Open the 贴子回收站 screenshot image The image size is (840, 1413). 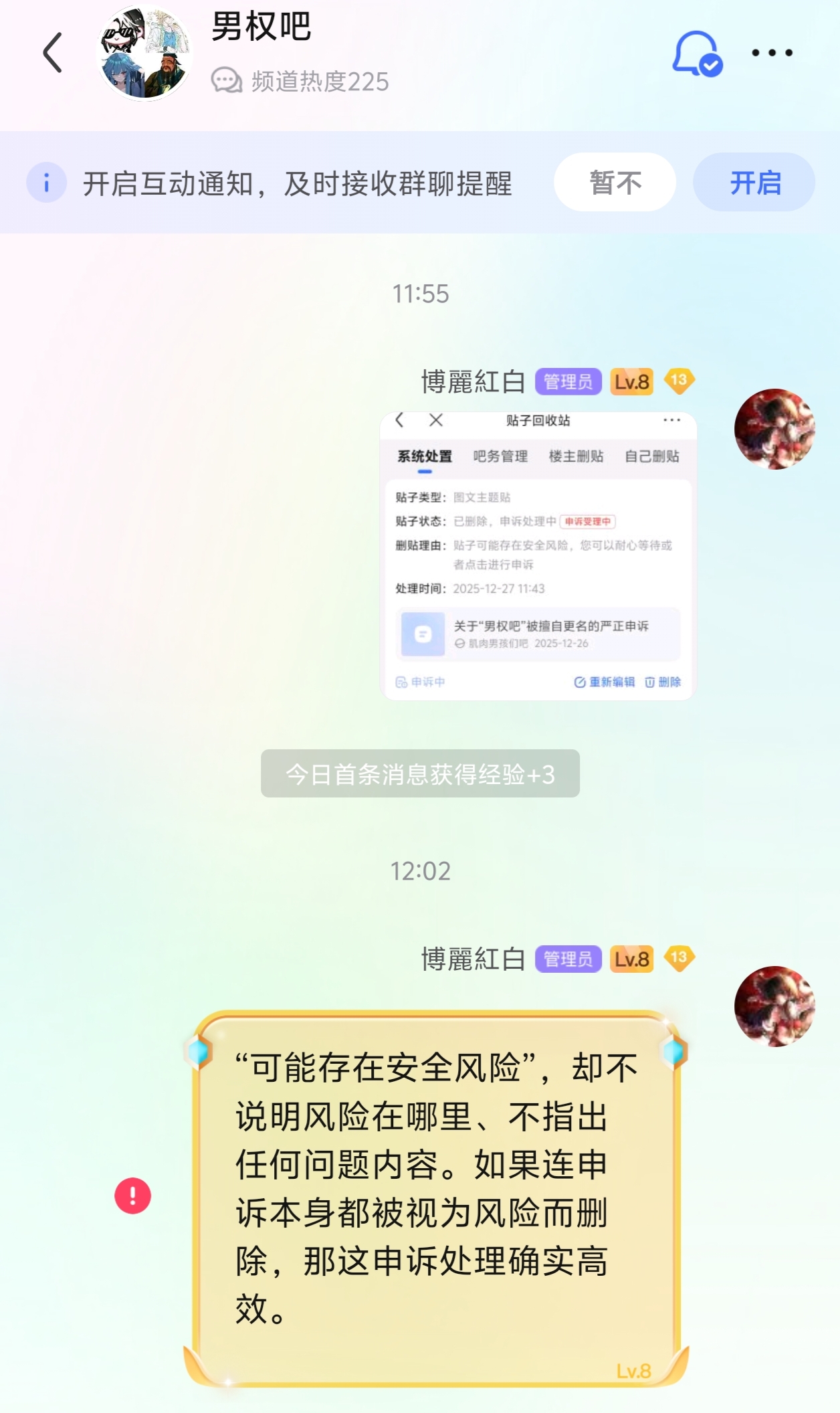click(538, 555)
